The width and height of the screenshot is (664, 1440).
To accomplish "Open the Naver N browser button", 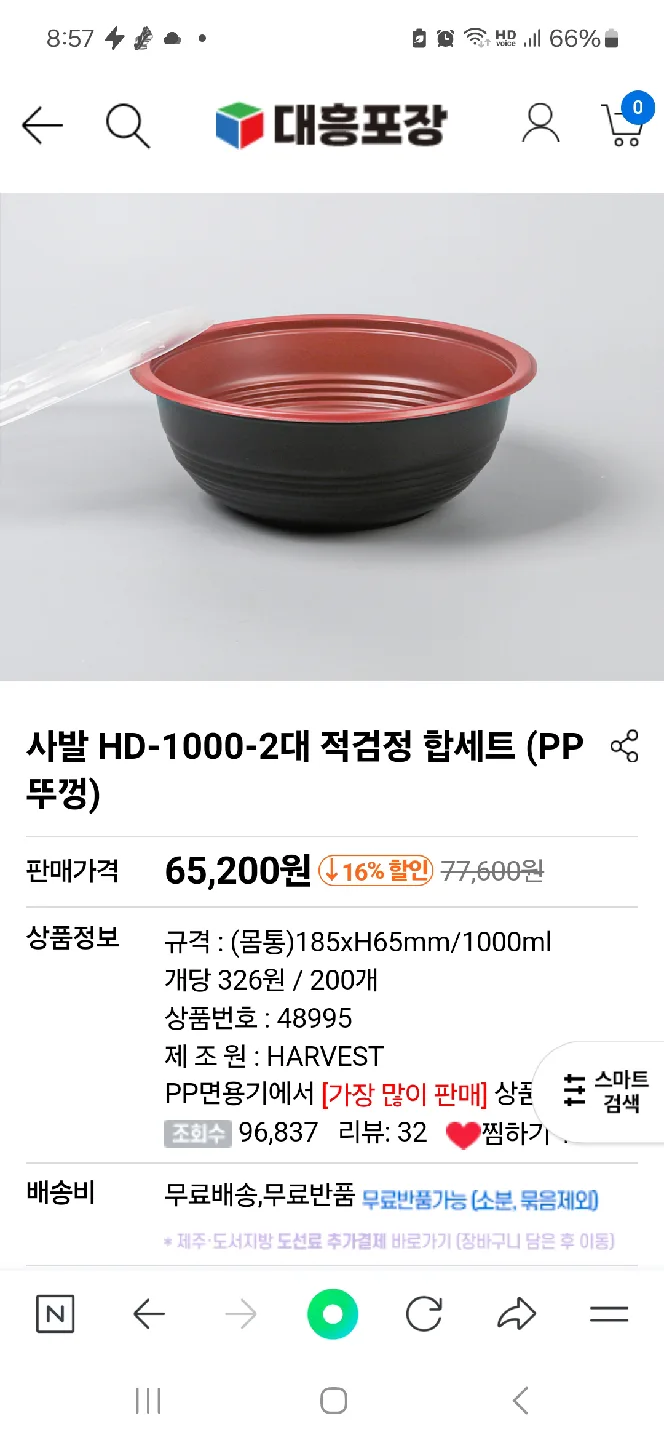I will coord(55,1314).
